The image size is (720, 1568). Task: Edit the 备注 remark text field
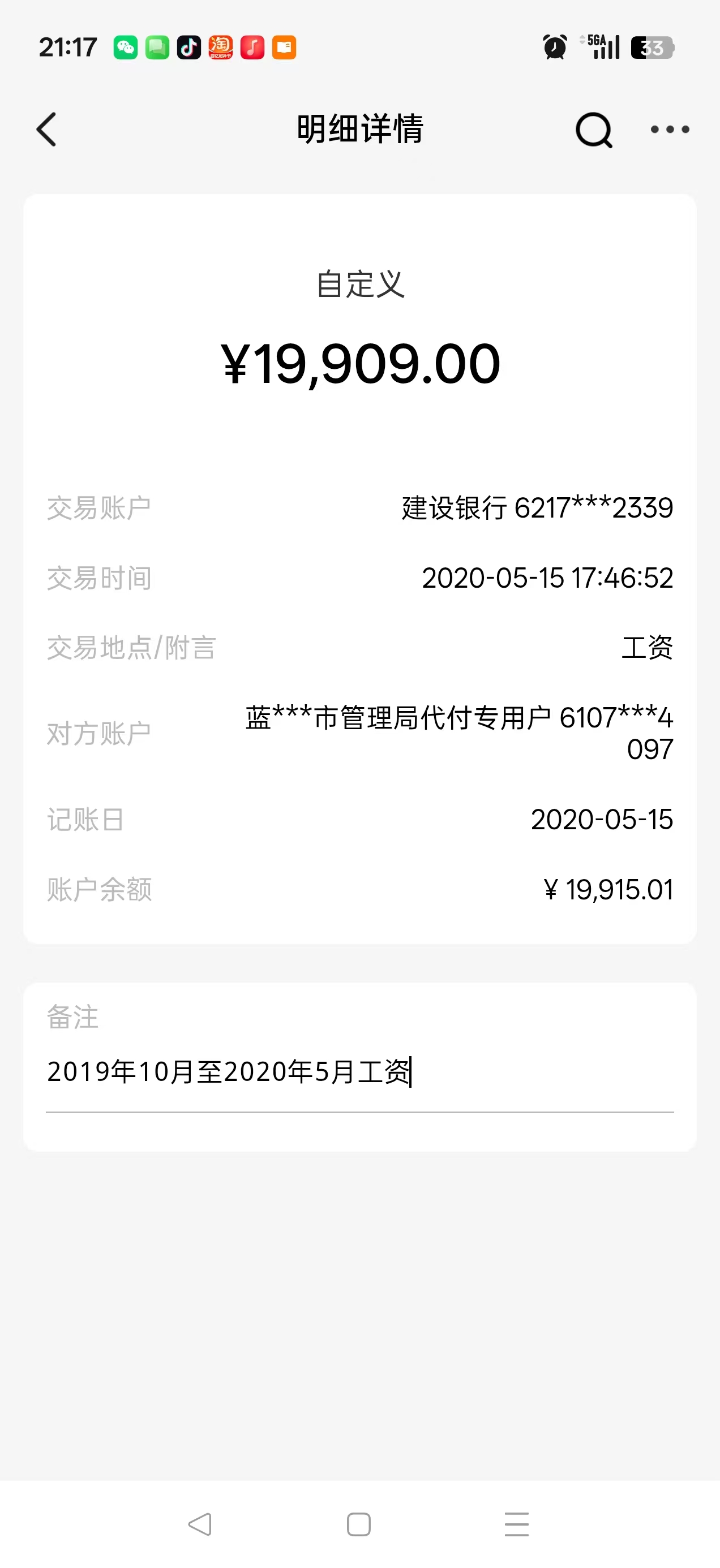[x=359, y=1072]
